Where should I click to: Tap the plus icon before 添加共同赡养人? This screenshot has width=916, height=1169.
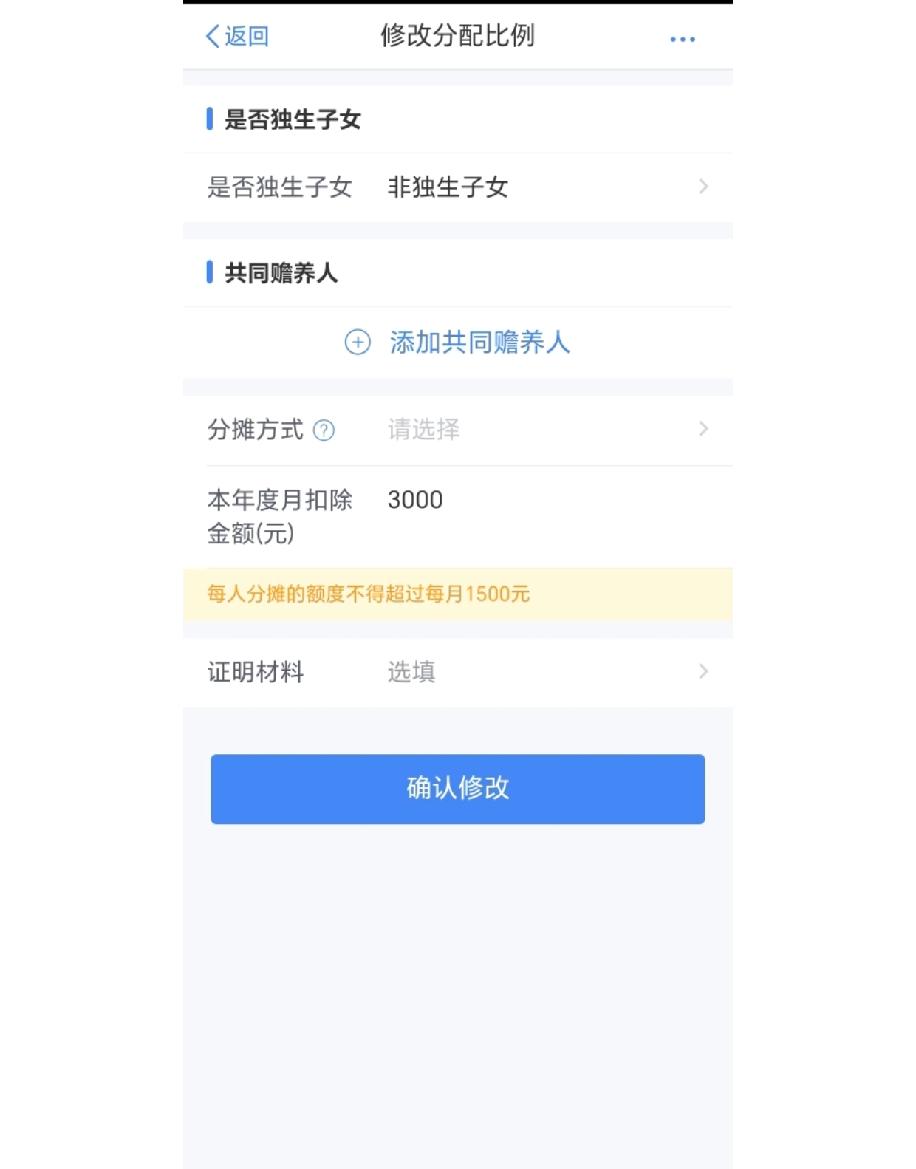coord(357,342)
